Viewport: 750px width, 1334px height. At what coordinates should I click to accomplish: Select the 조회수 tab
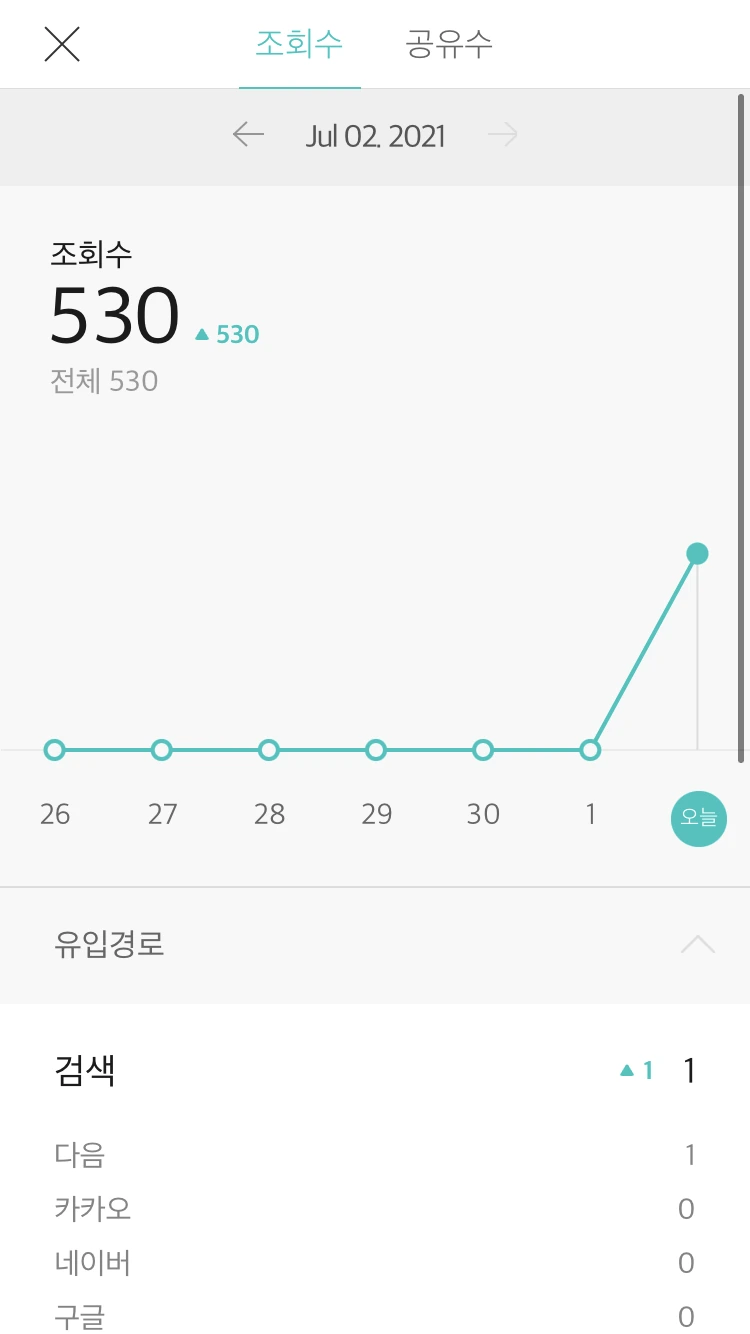[x=299, y=44]
